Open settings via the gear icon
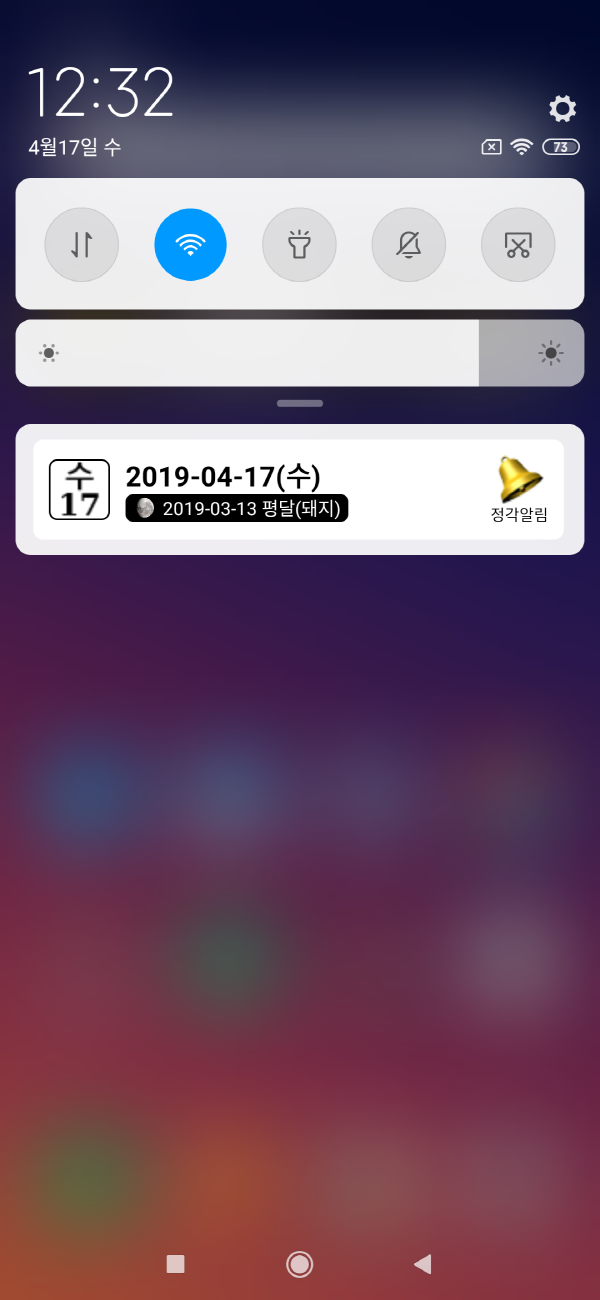 coord(563,109)
